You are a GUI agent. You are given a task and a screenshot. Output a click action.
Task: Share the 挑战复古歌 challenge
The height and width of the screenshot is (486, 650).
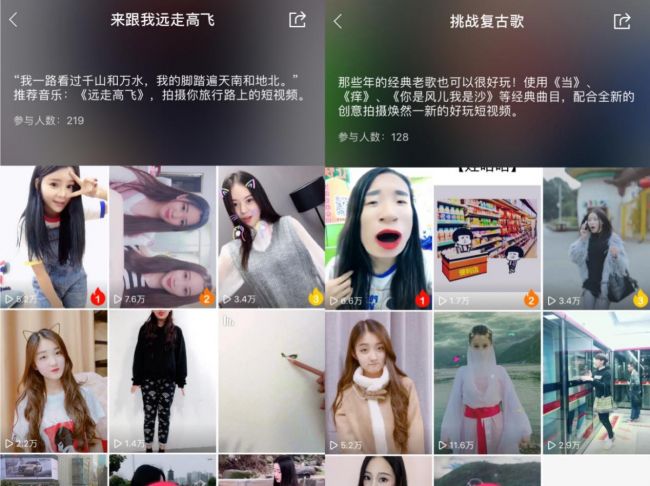click(x=622, y=21)
